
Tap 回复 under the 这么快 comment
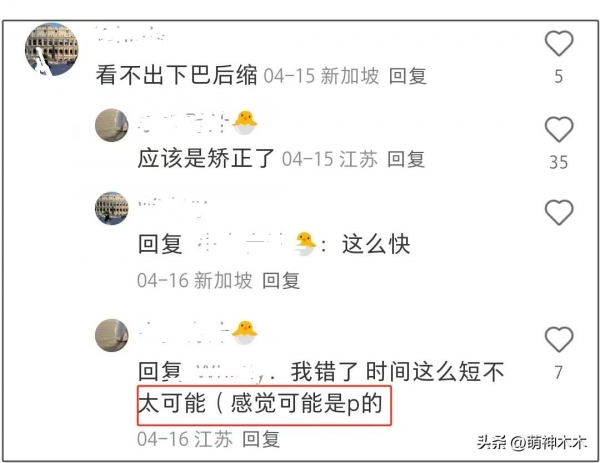coord(281,281)
